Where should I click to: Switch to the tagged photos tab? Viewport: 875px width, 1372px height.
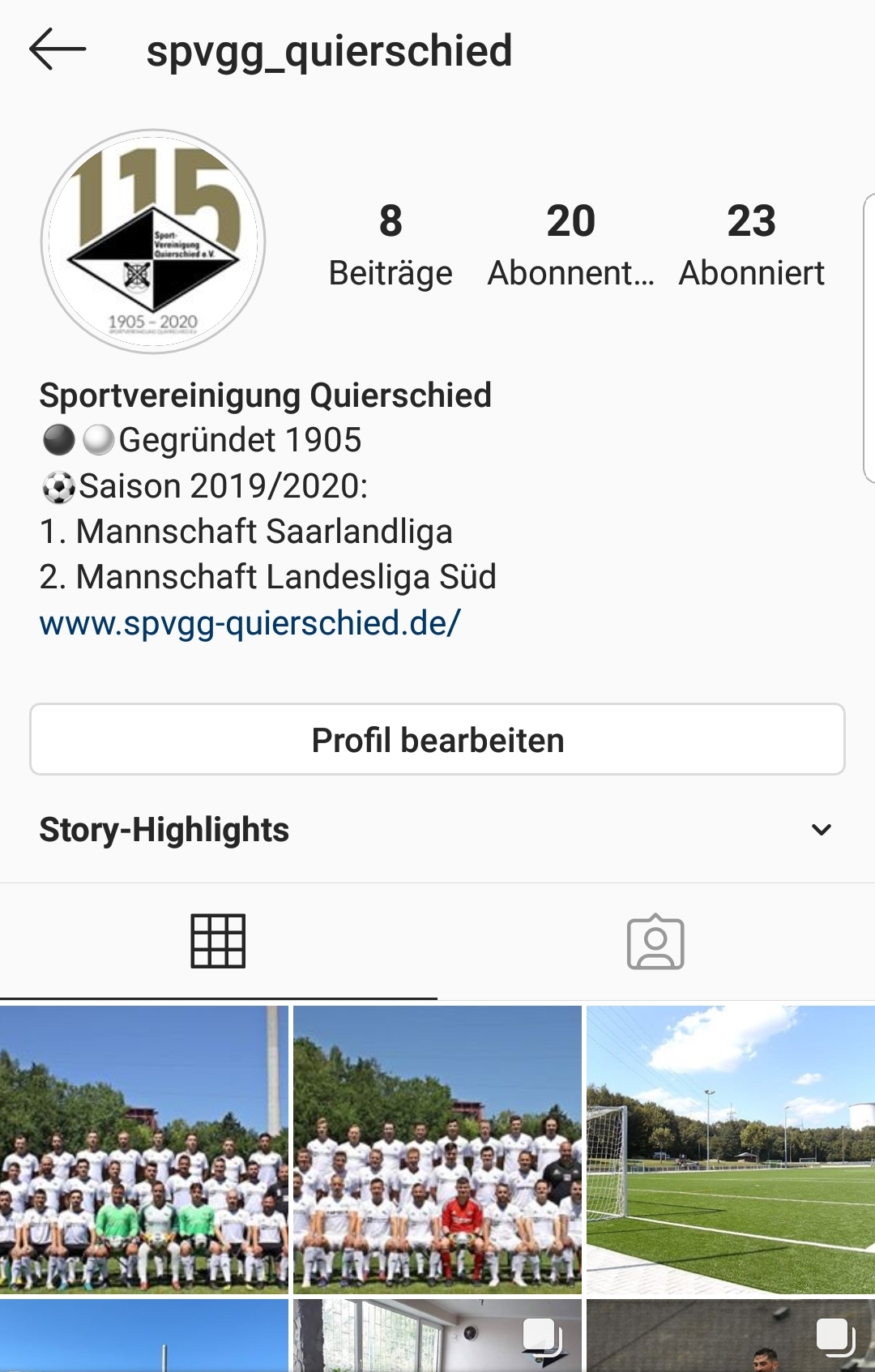[x=655, y=942]
